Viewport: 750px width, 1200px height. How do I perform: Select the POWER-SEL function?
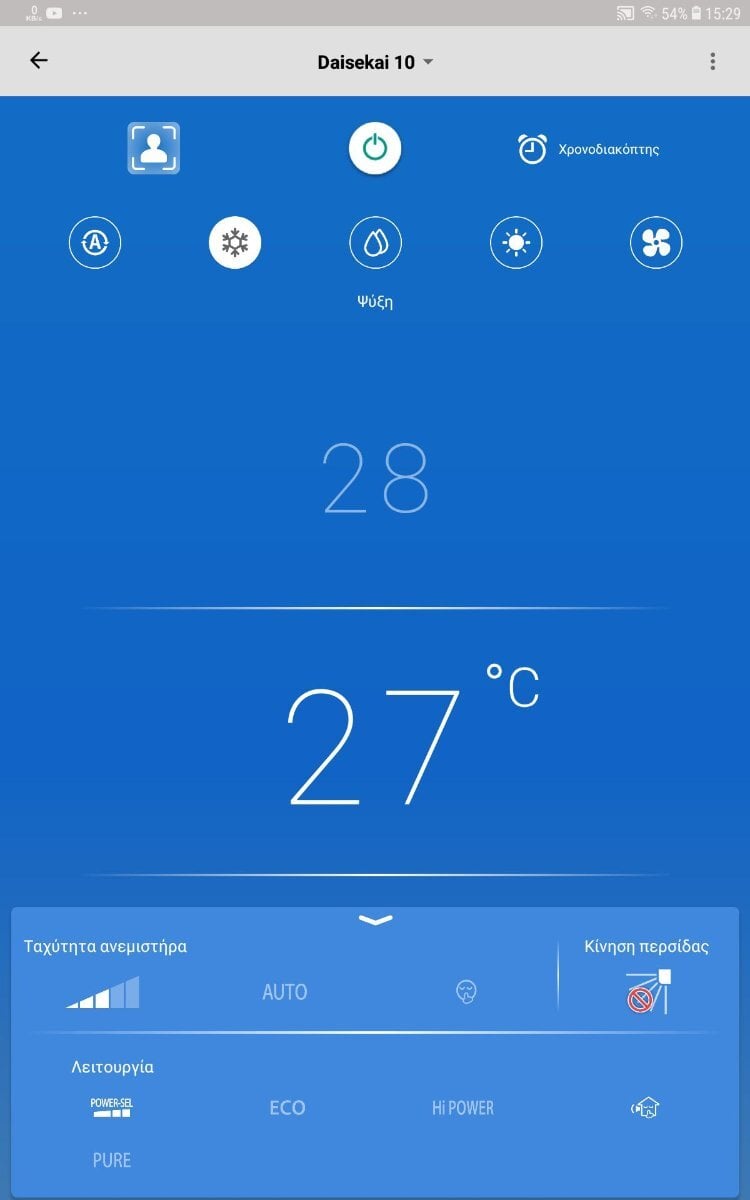(111, 1107)
